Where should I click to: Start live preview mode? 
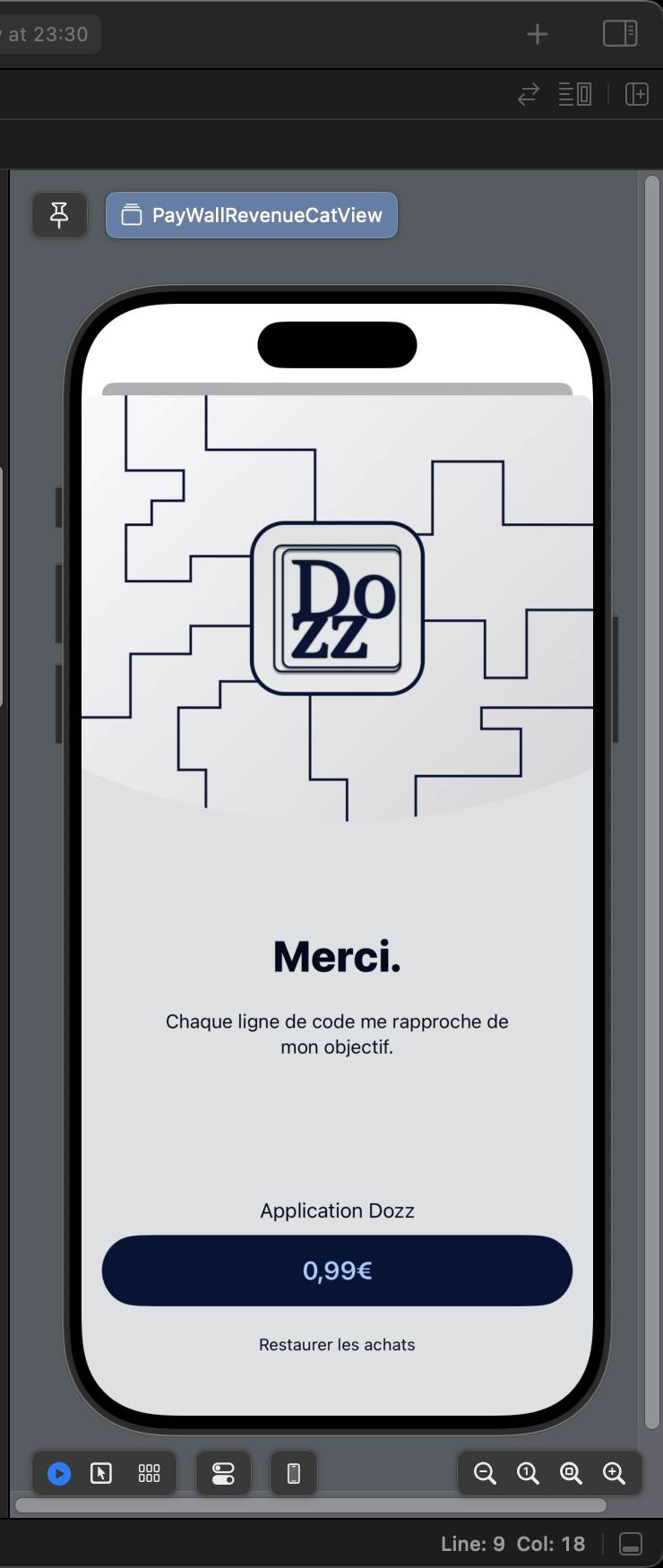point(59,1473)
